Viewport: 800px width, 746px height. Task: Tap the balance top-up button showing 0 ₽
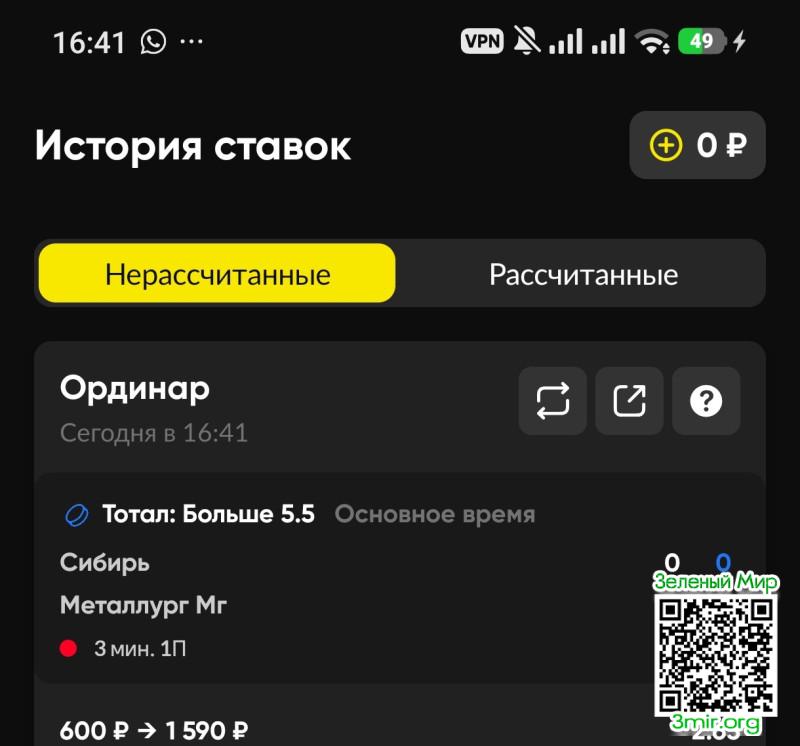click(x=697, y=146)
